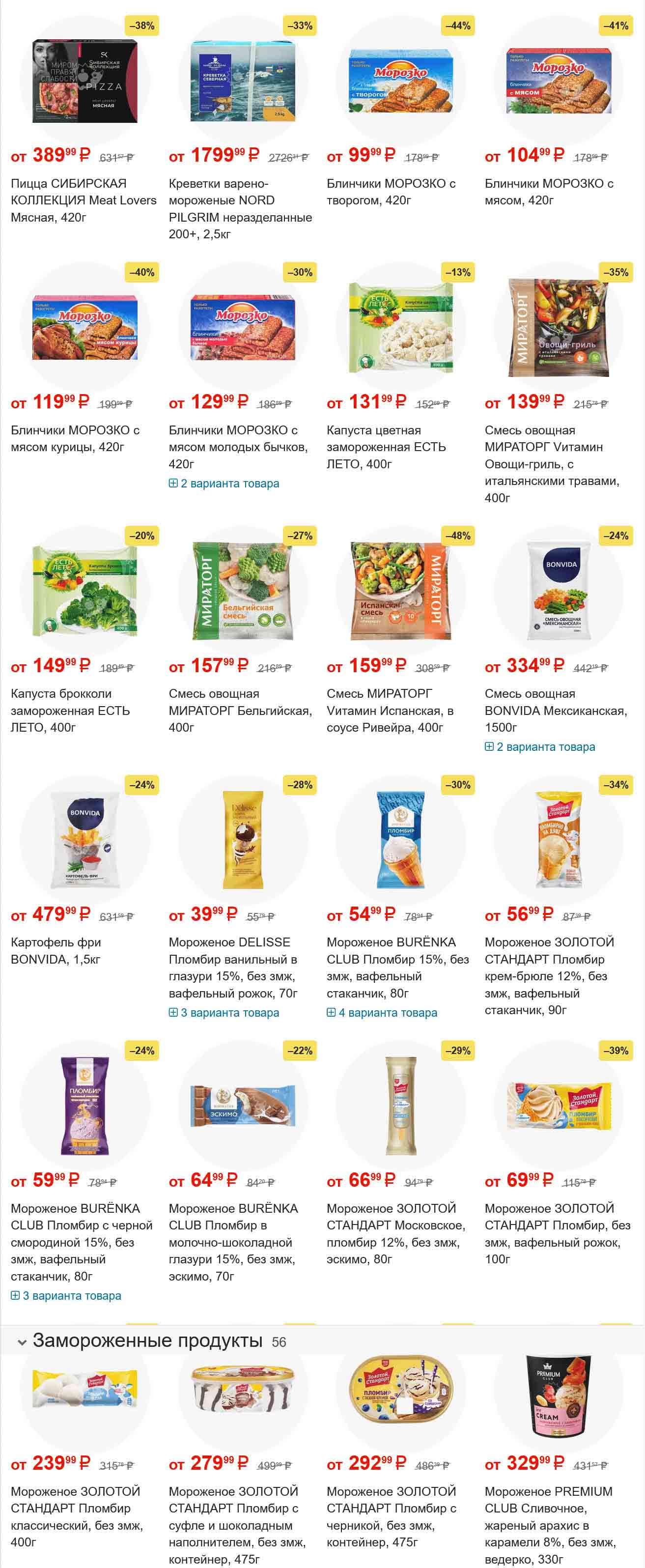The width and height of the screenshot is (645, 1568).
Task: Show 4 варианта товара for BURЁNKA CLUB 80г
Action: 382,1013
